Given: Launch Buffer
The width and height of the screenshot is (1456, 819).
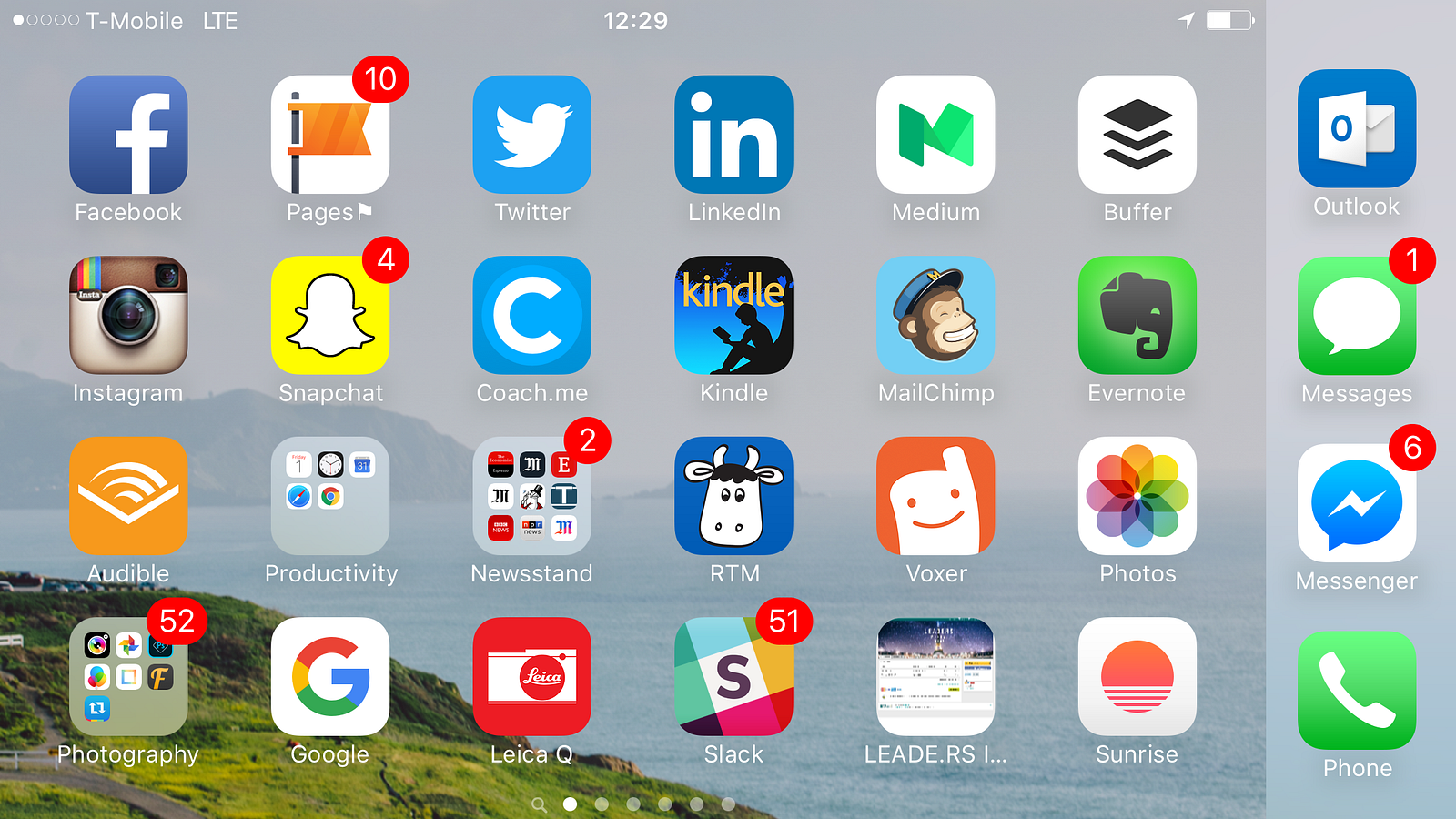Looking at the screenshot, I should tap(1137, 135).
